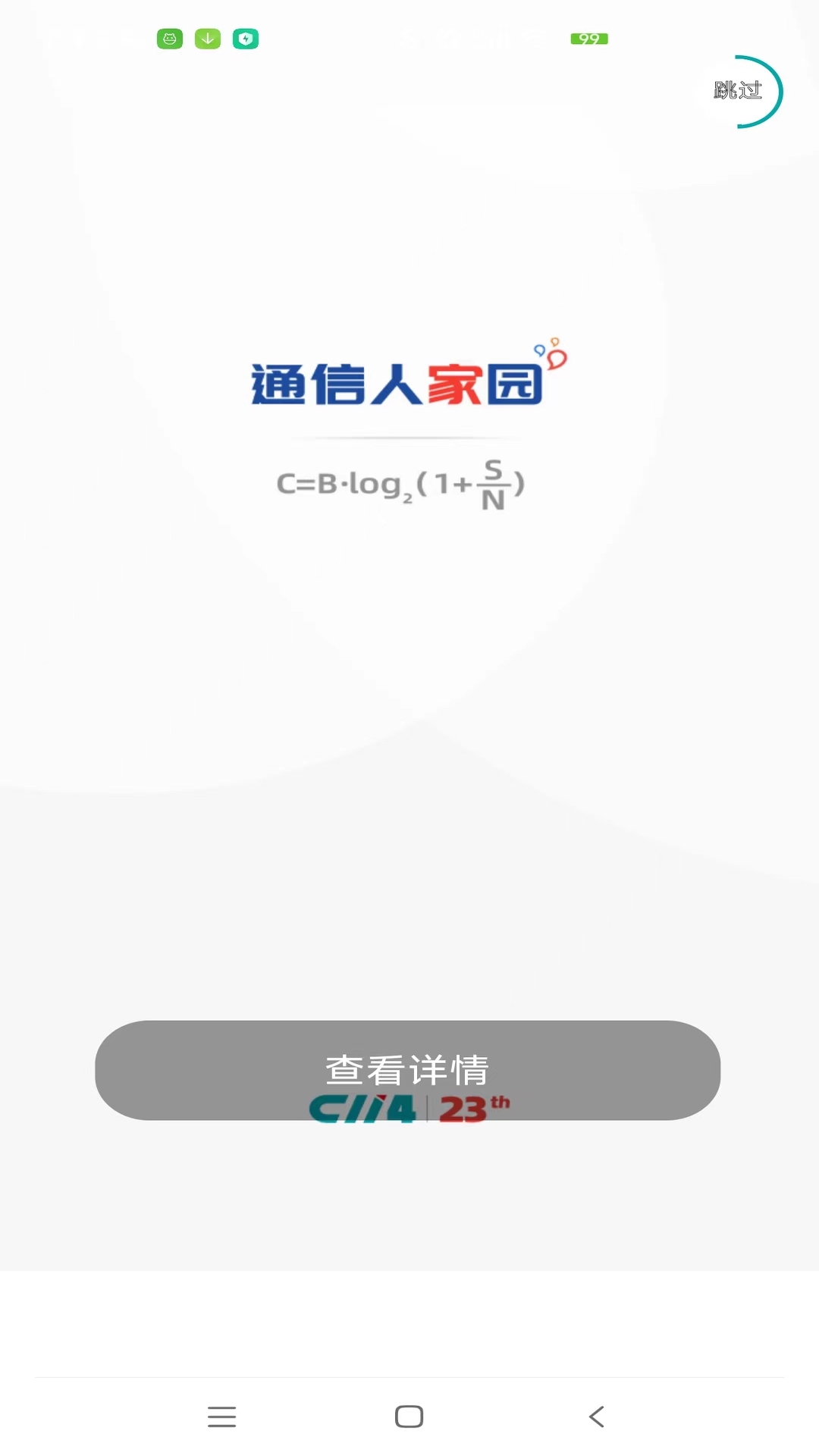
Task: Return to the home screen
Action: point(409,1416)
